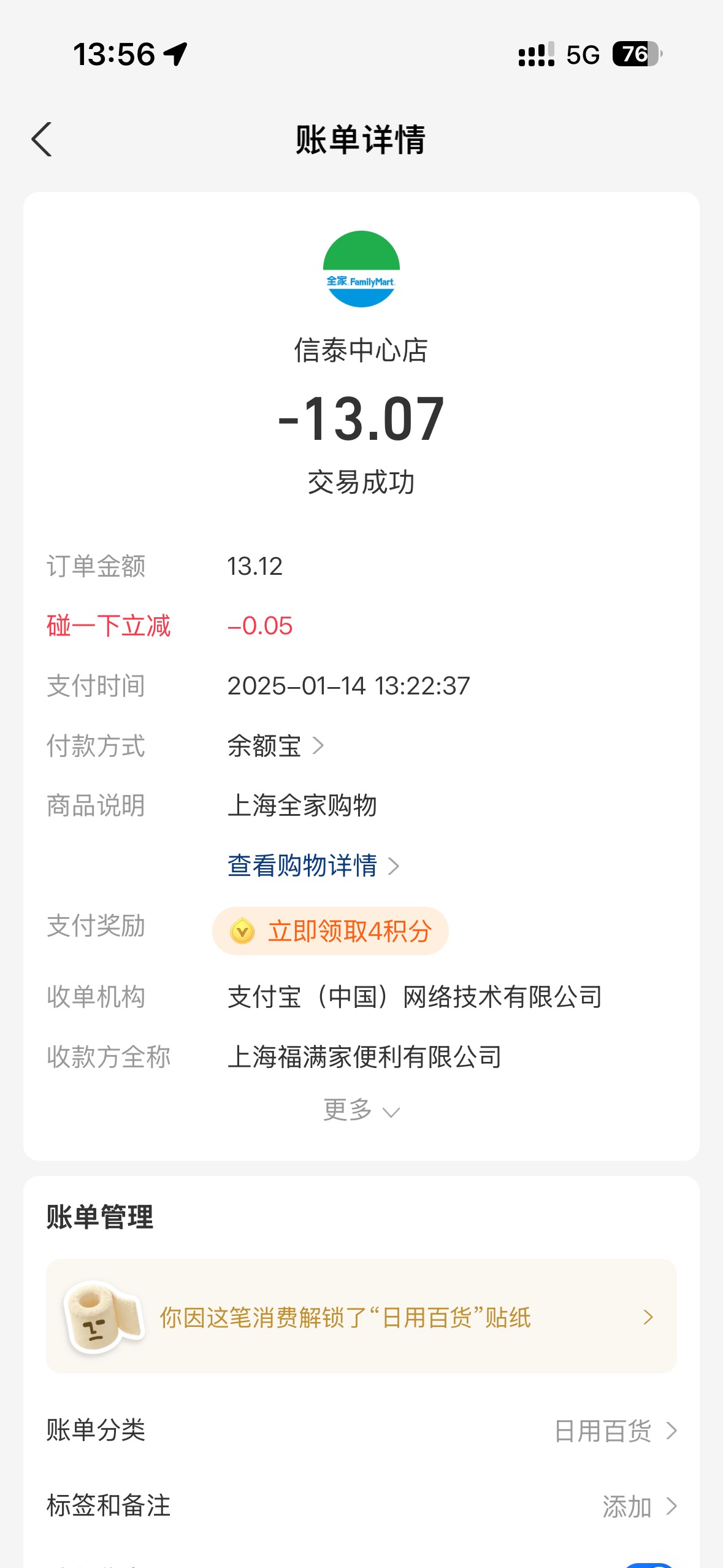Go back using the top-left arrow
723x1568 pixels.
42,140
